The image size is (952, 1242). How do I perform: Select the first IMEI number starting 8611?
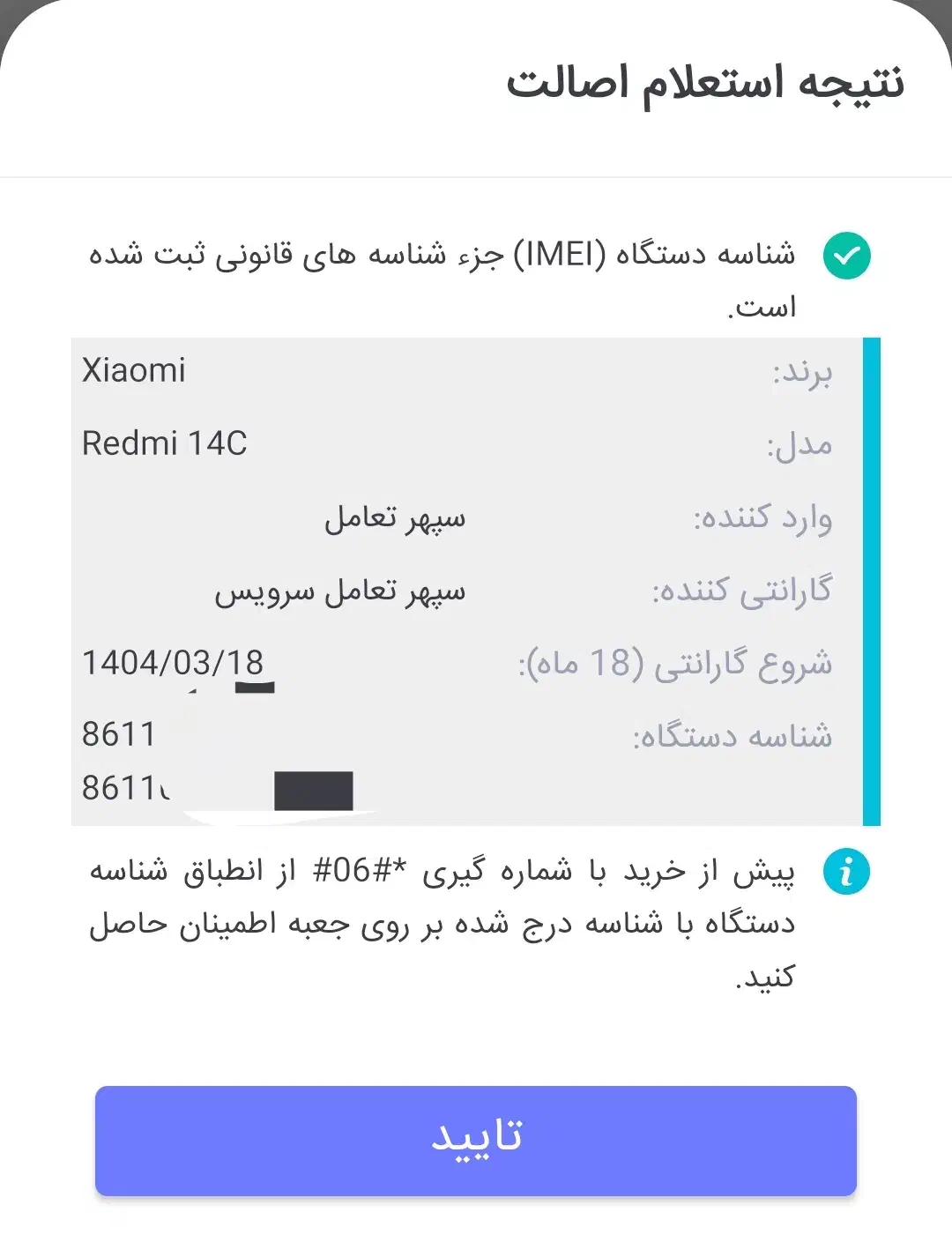pos(117,733)
